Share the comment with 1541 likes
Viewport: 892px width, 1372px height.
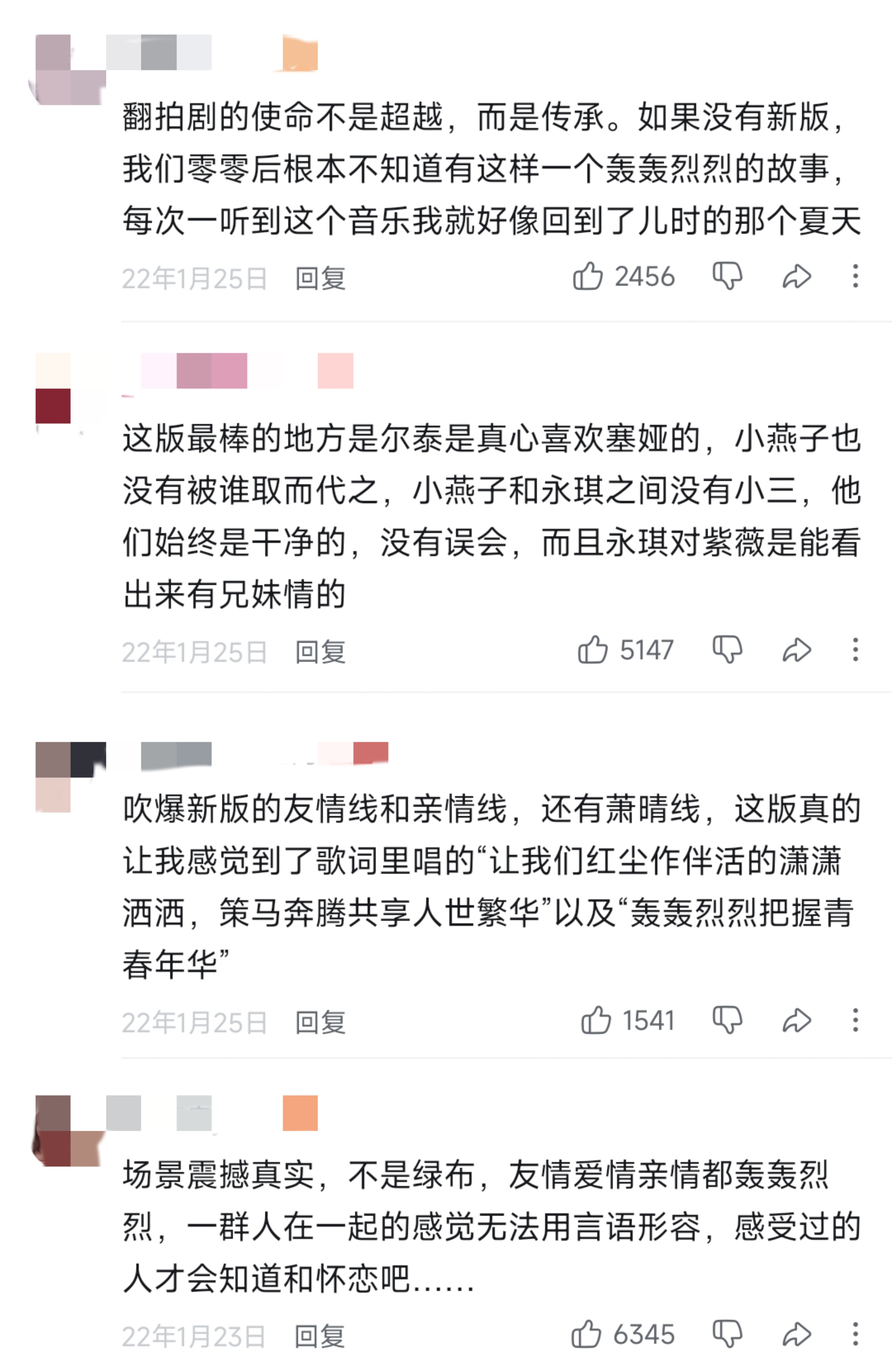coord(796,1021)
